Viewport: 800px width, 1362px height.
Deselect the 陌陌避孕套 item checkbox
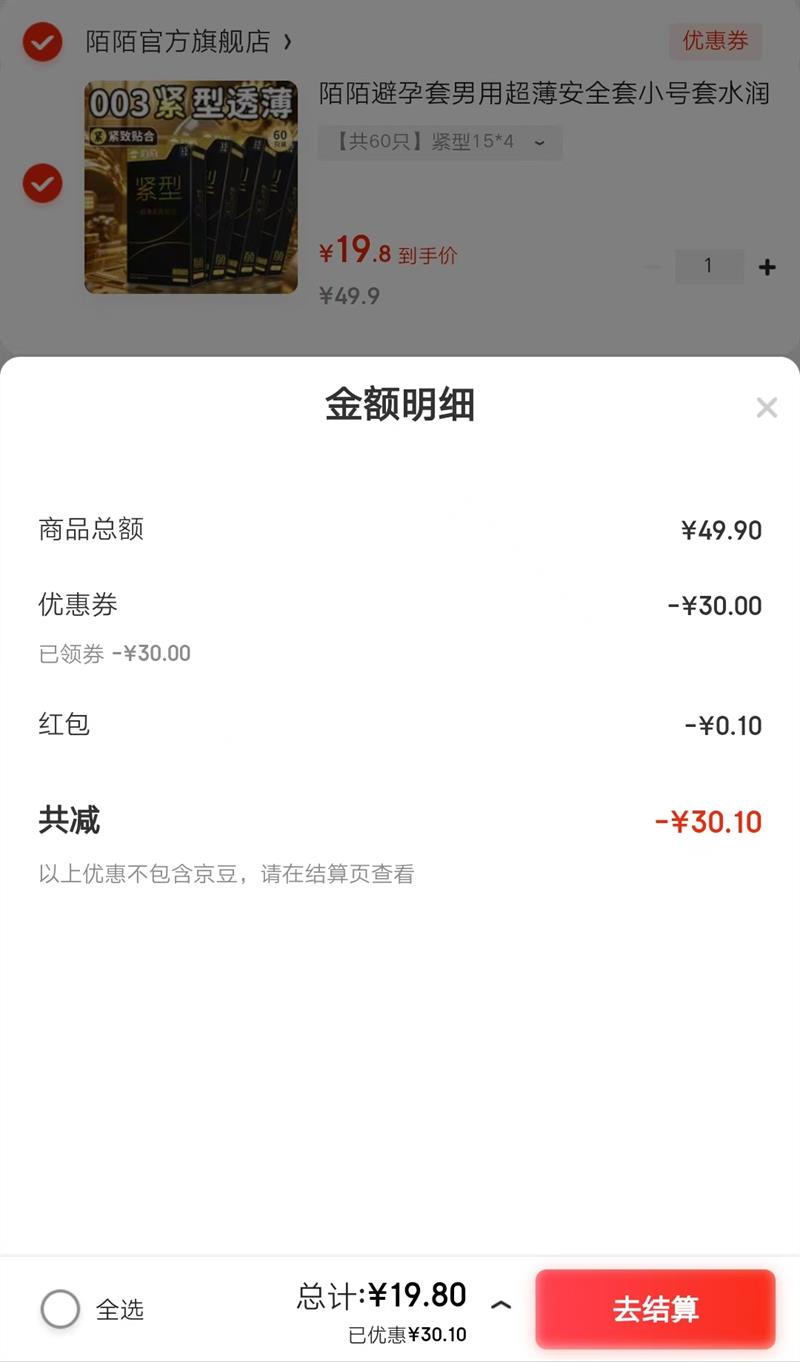(x=43, y=184)
